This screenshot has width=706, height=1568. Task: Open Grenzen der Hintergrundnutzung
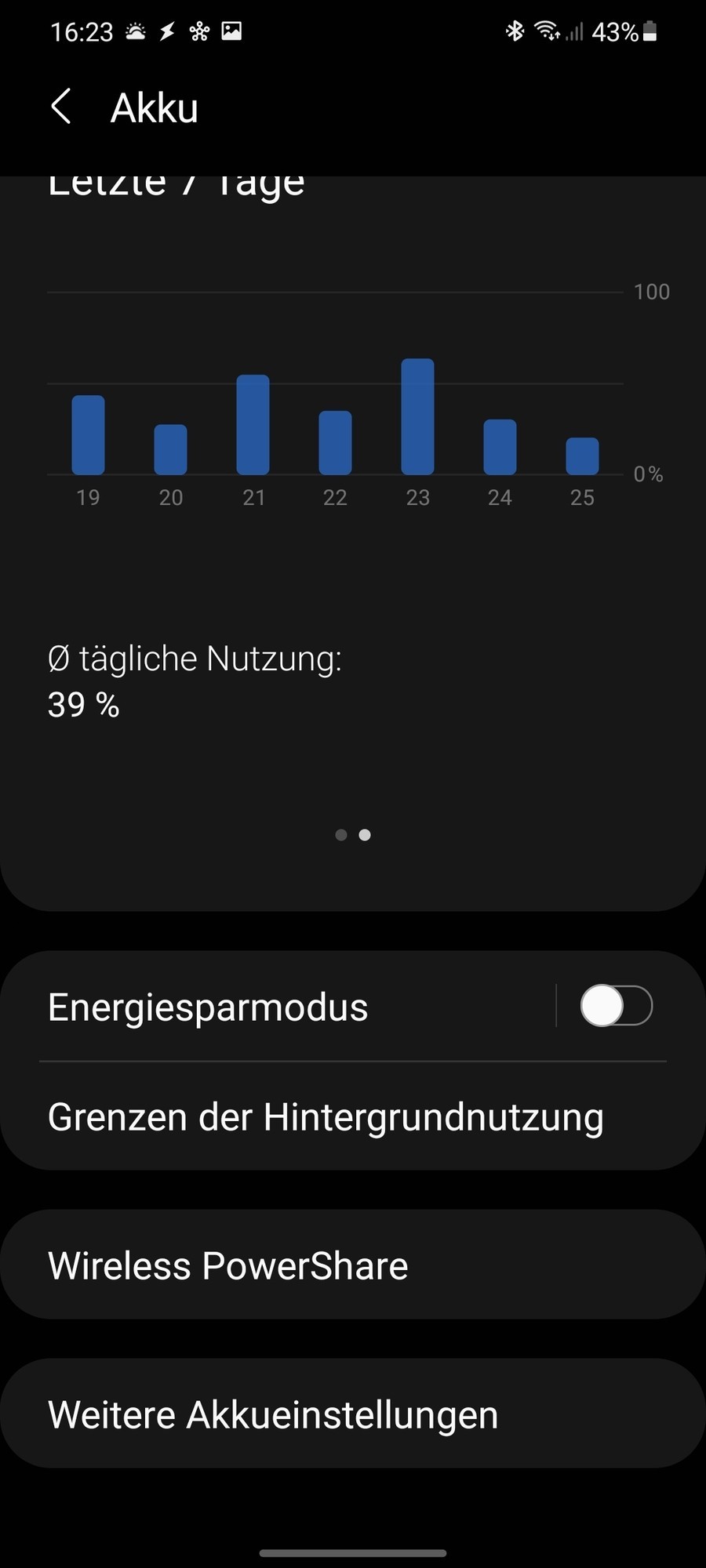tap(326, 1117)
